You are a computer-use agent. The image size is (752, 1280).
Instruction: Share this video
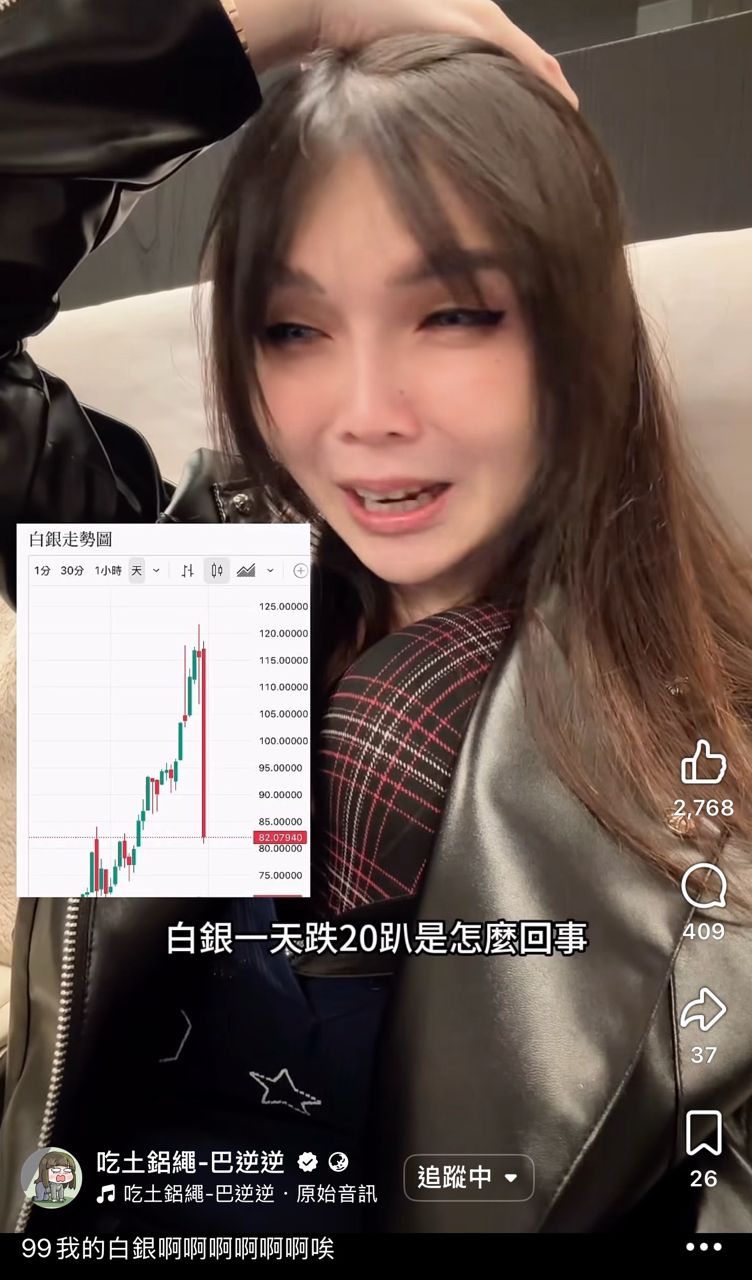pos(703,1011)
